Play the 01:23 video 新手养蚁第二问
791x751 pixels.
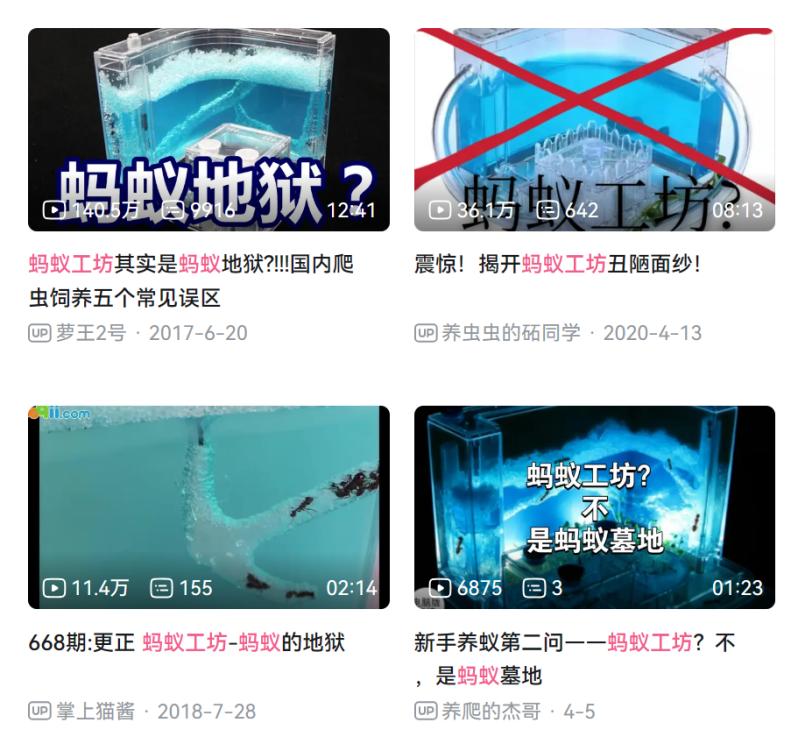(x=594, y=507)
